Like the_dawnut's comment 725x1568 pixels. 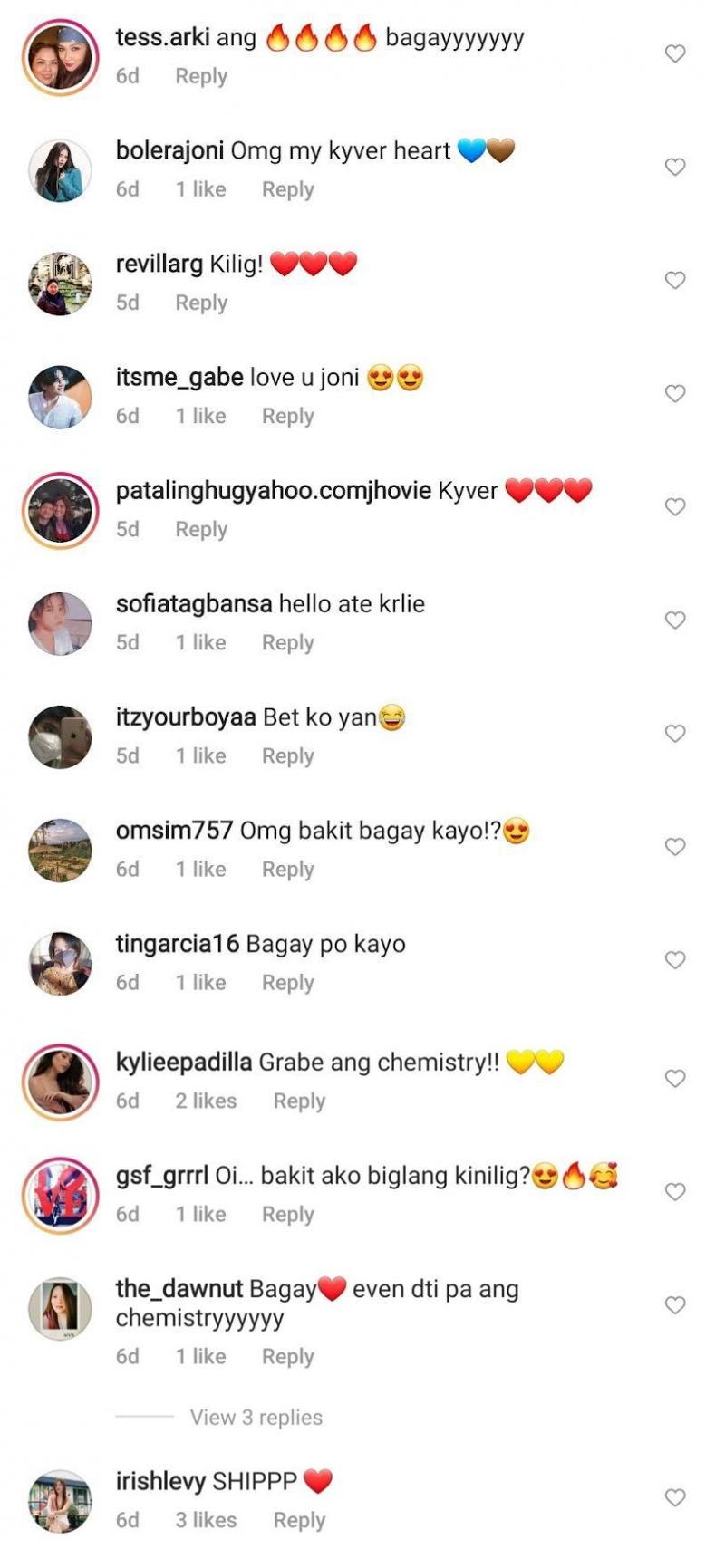click(x=675, y=1304)
